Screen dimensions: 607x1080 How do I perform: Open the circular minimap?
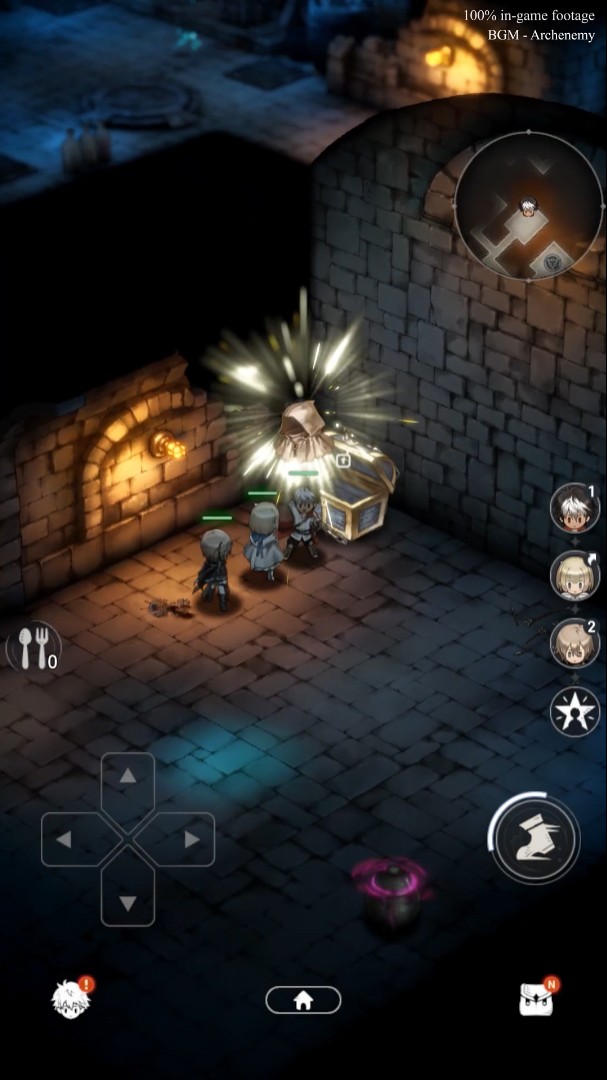[528, 207]
